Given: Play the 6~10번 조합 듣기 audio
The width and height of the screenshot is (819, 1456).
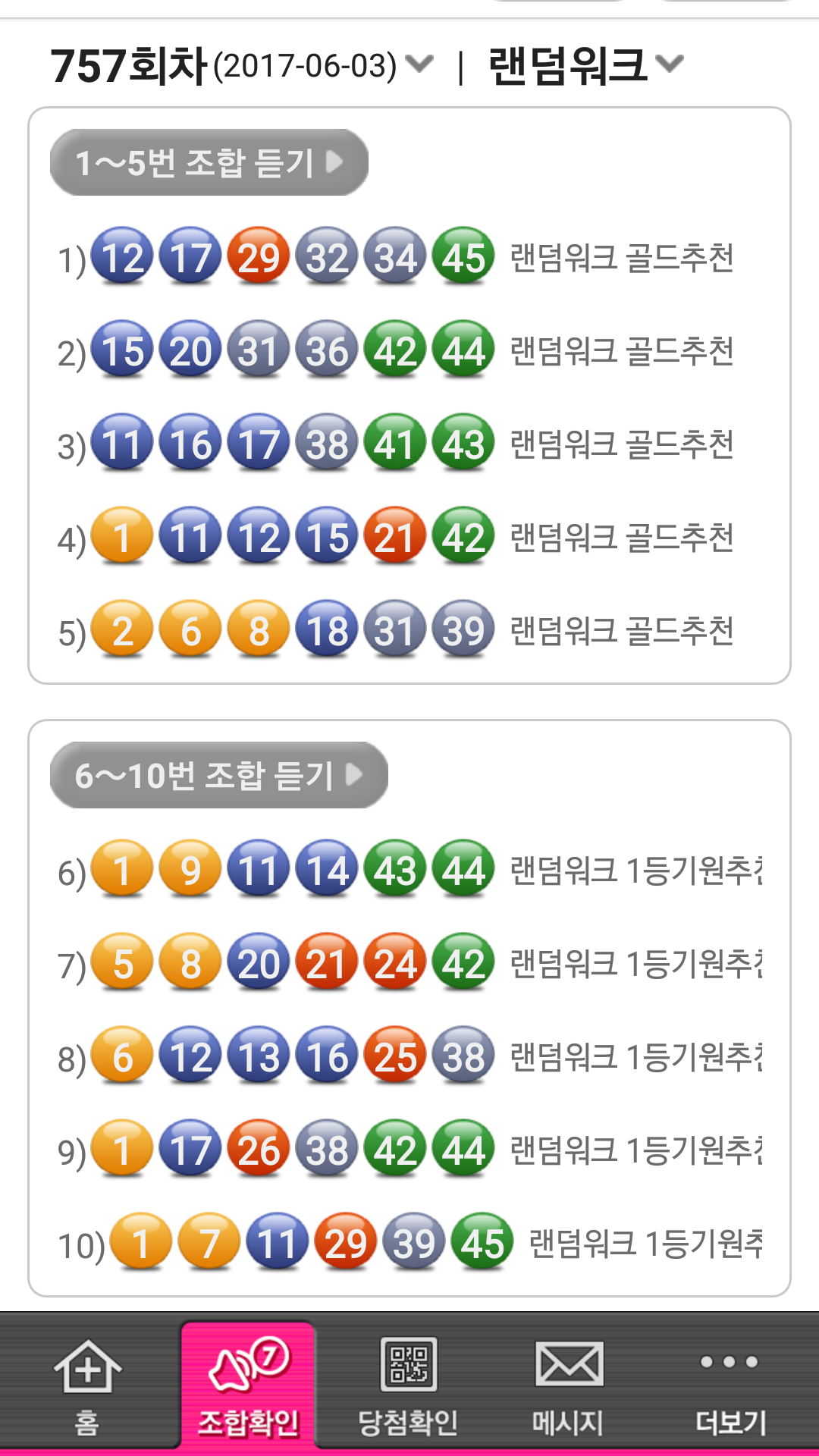Looking at the screenshot, I should tap(219, 775).
